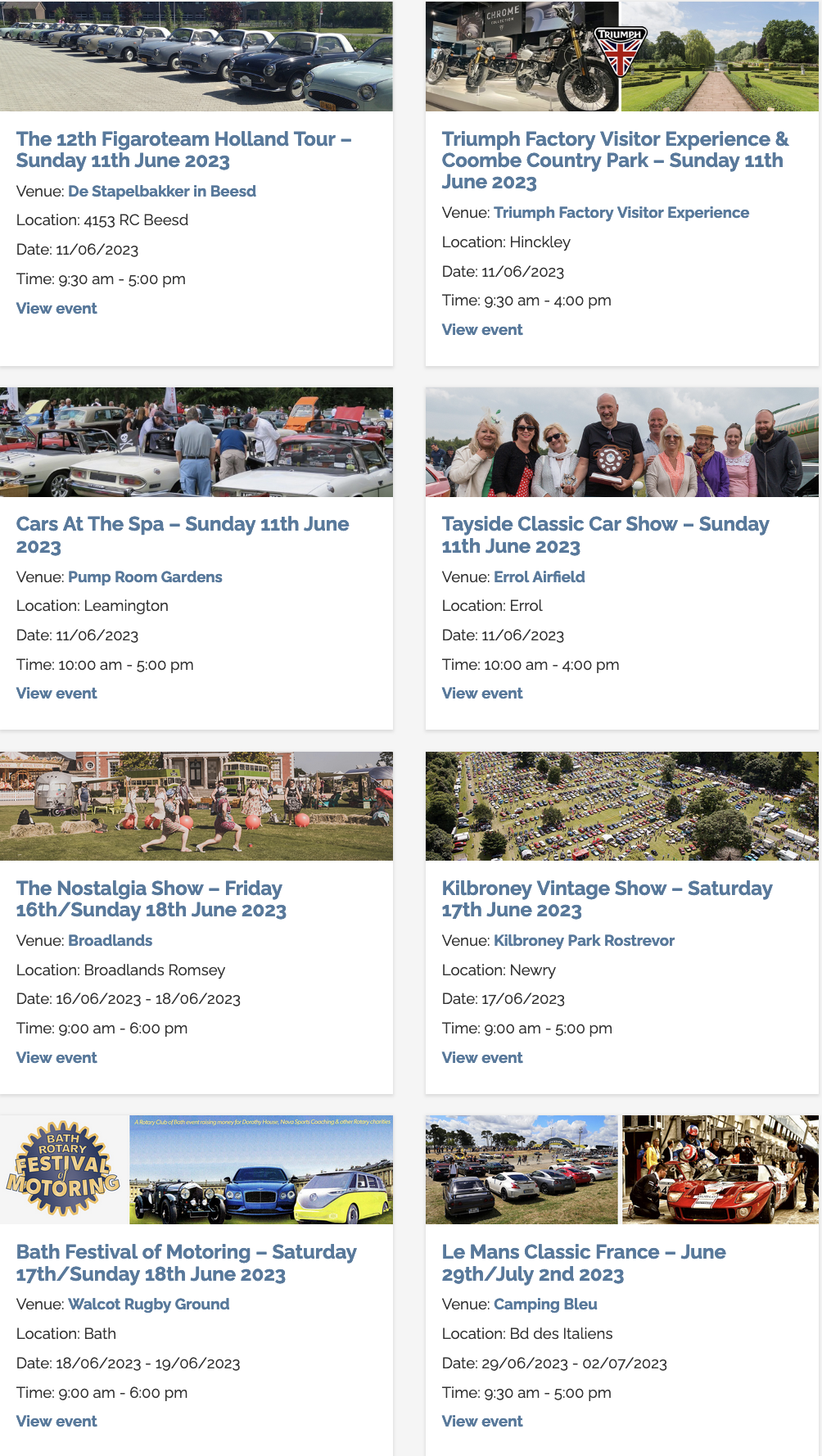The image size is (822, 1456).
Task: View event for Tayside Classic Car Show
Action: 482,694
